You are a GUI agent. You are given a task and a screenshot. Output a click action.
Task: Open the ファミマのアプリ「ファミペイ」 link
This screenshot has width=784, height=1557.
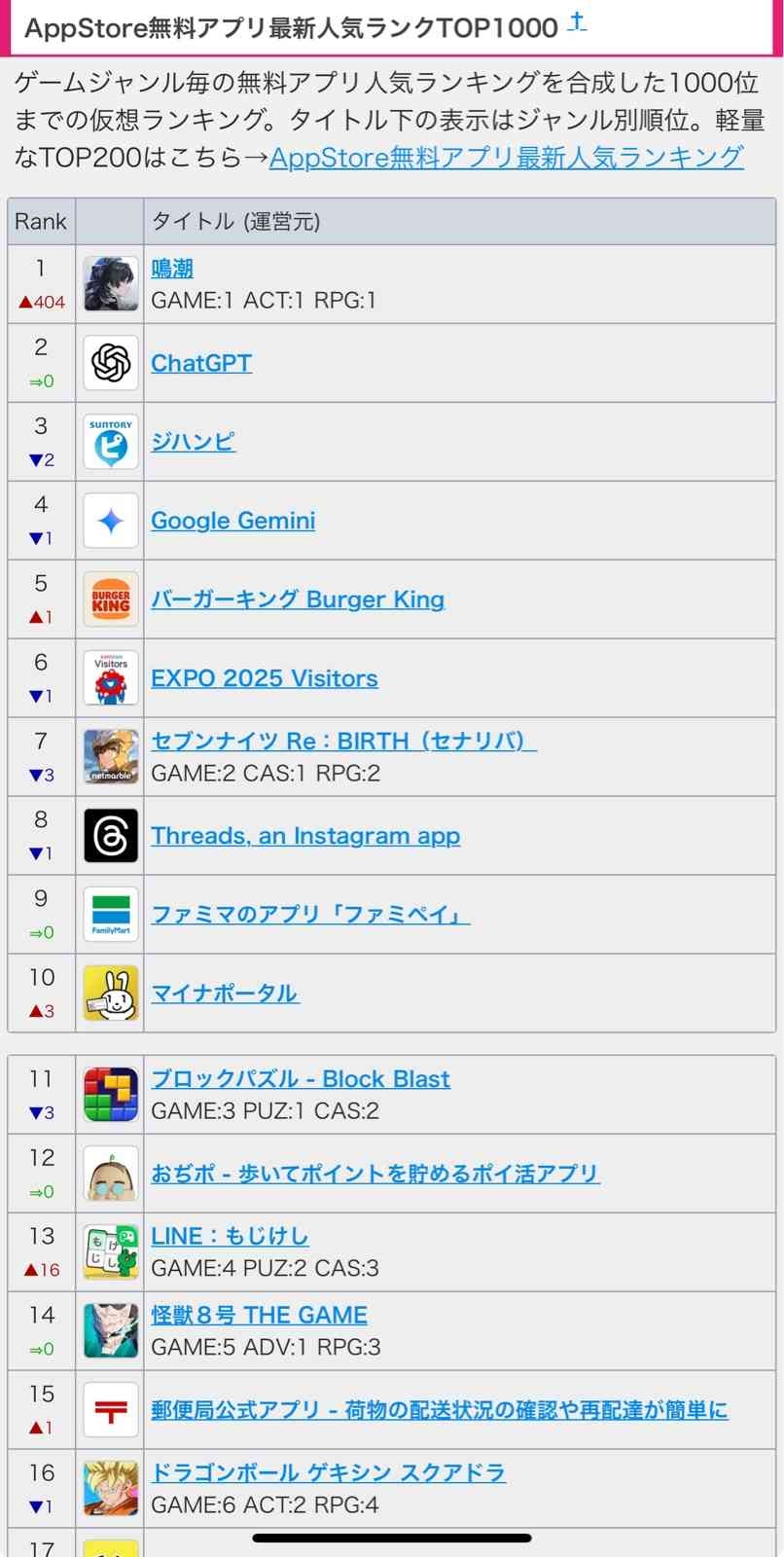[309, 915]
